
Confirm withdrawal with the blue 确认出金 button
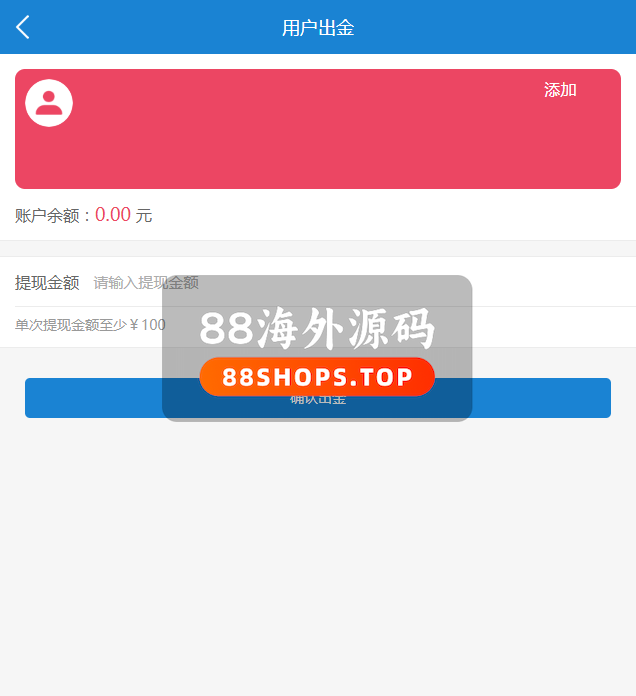tap(540, 398)
